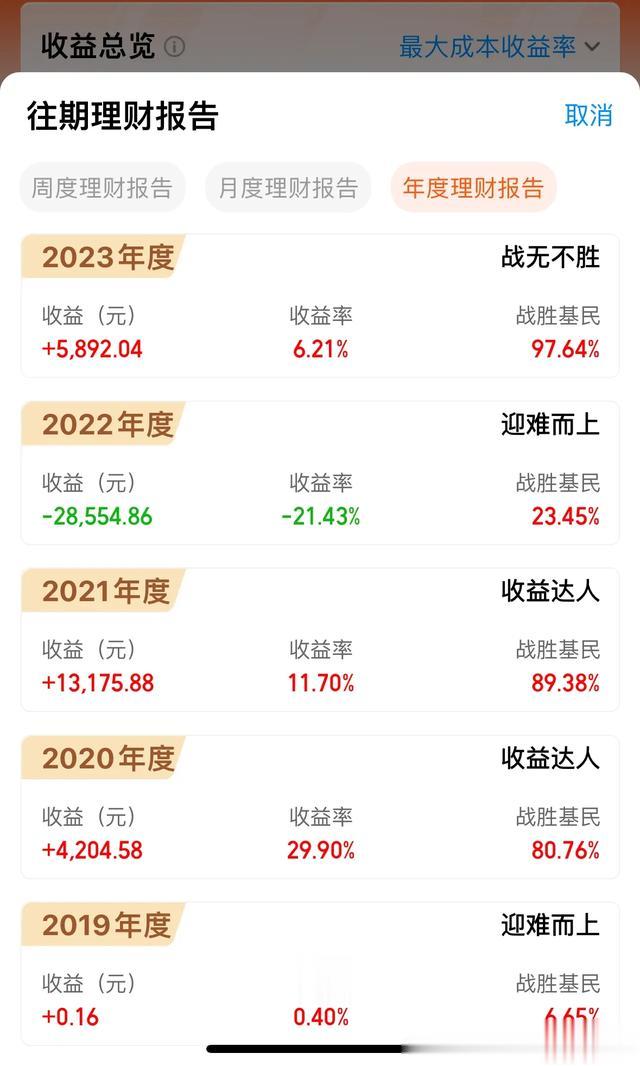Switch to 月度理财报告 tab
640x1066 pixels.
click(288, 188)
